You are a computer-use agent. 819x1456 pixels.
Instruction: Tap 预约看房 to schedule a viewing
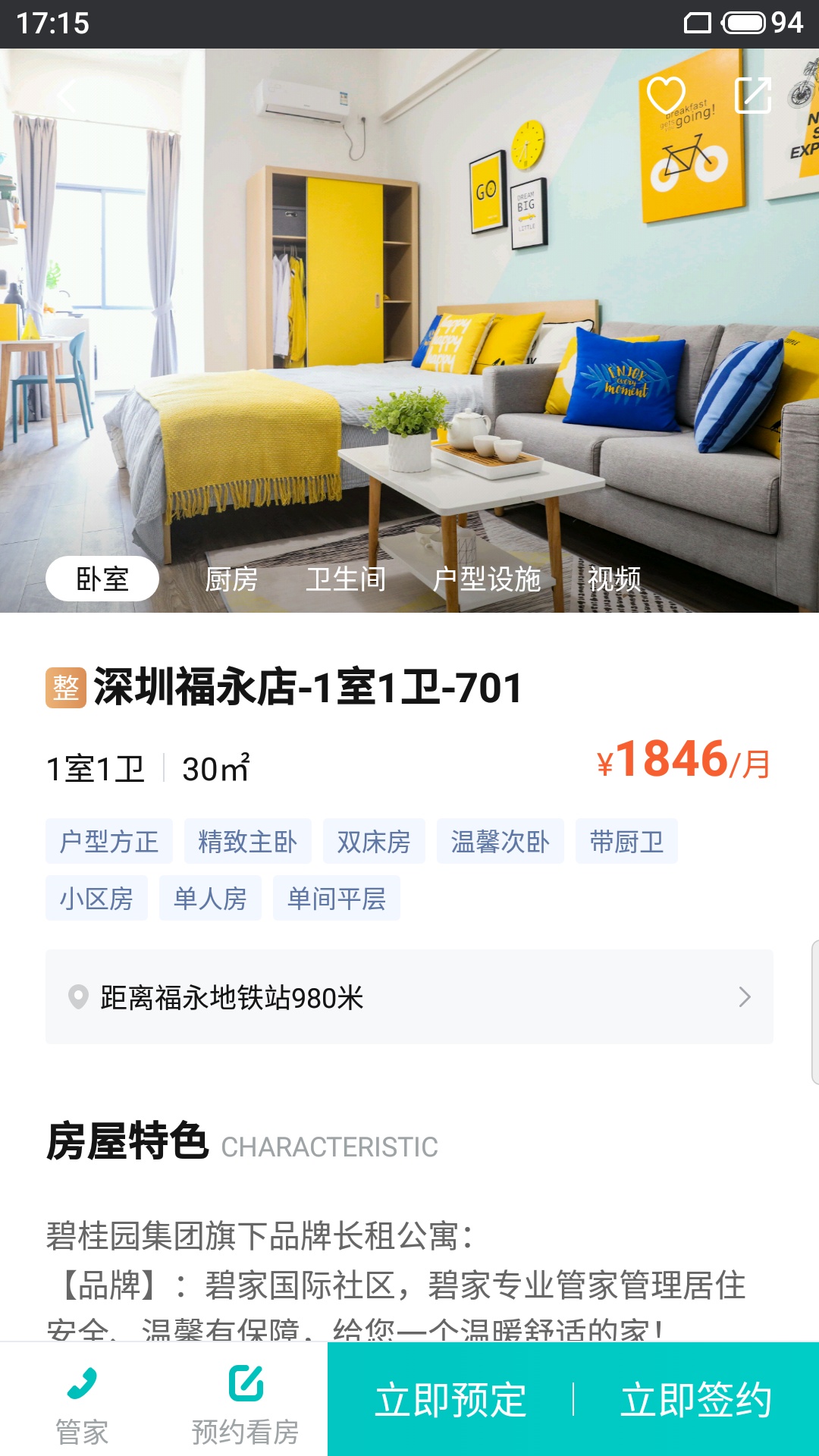pos(245,1403)
